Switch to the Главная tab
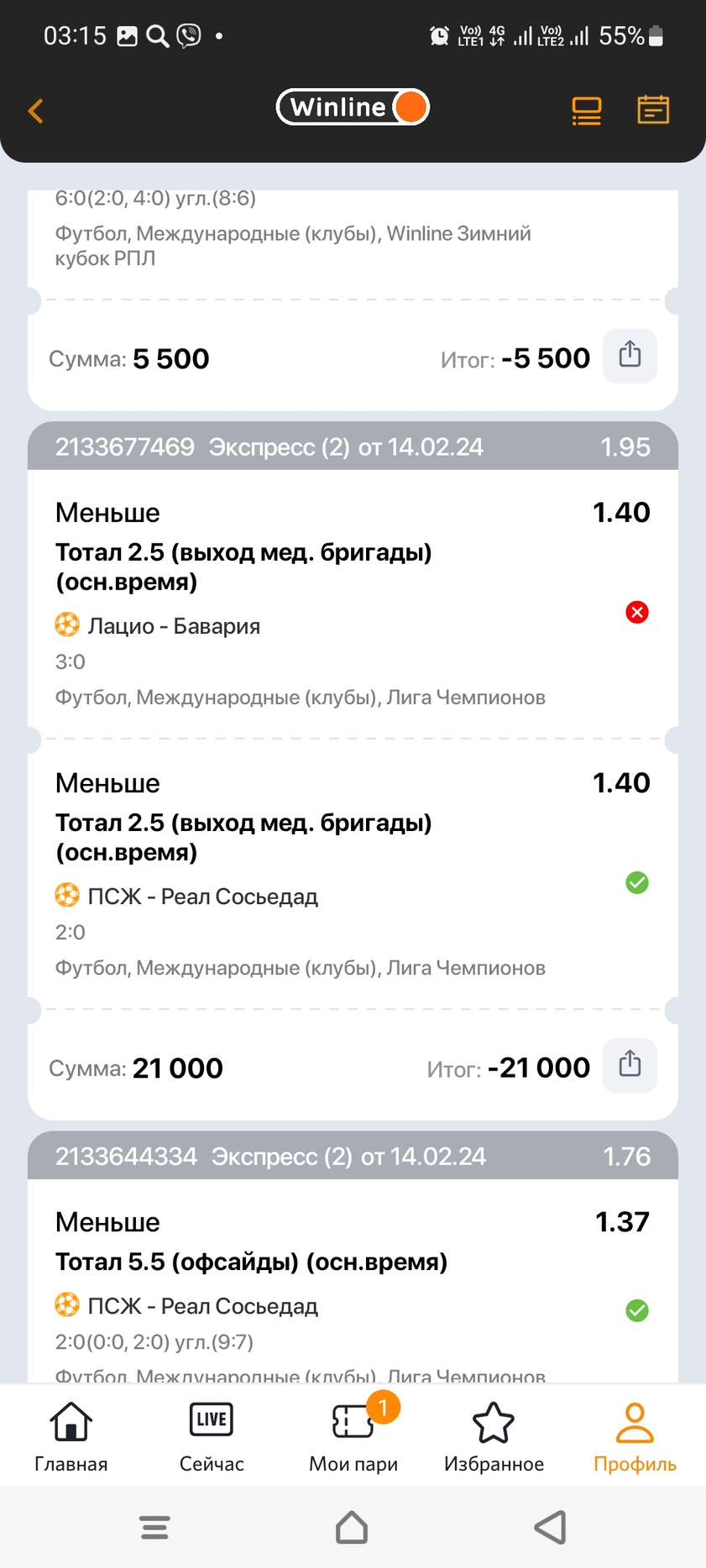The width and height of the screenshot is (706, 1568). (x=71, y=1437)
